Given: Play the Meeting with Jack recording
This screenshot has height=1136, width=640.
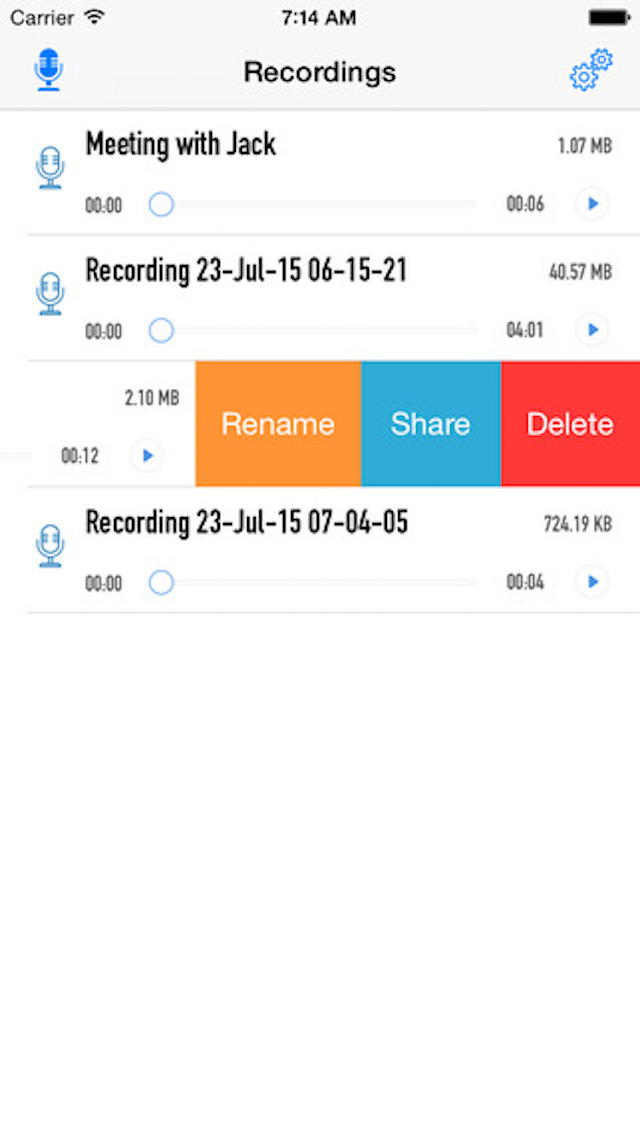Looking at the screenshot, I should tap(592, 204).
